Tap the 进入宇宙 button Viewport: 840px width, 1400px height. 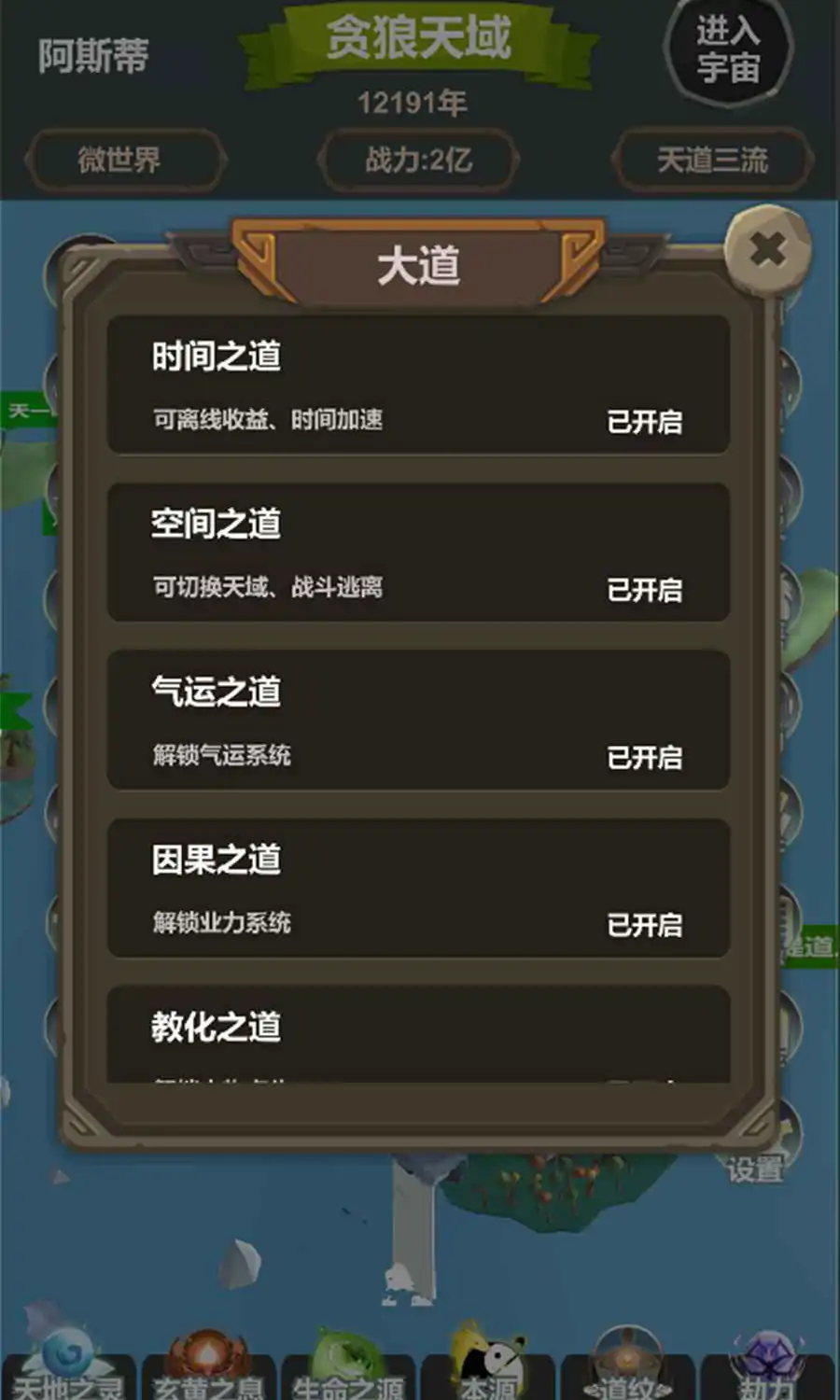point(728,51)
